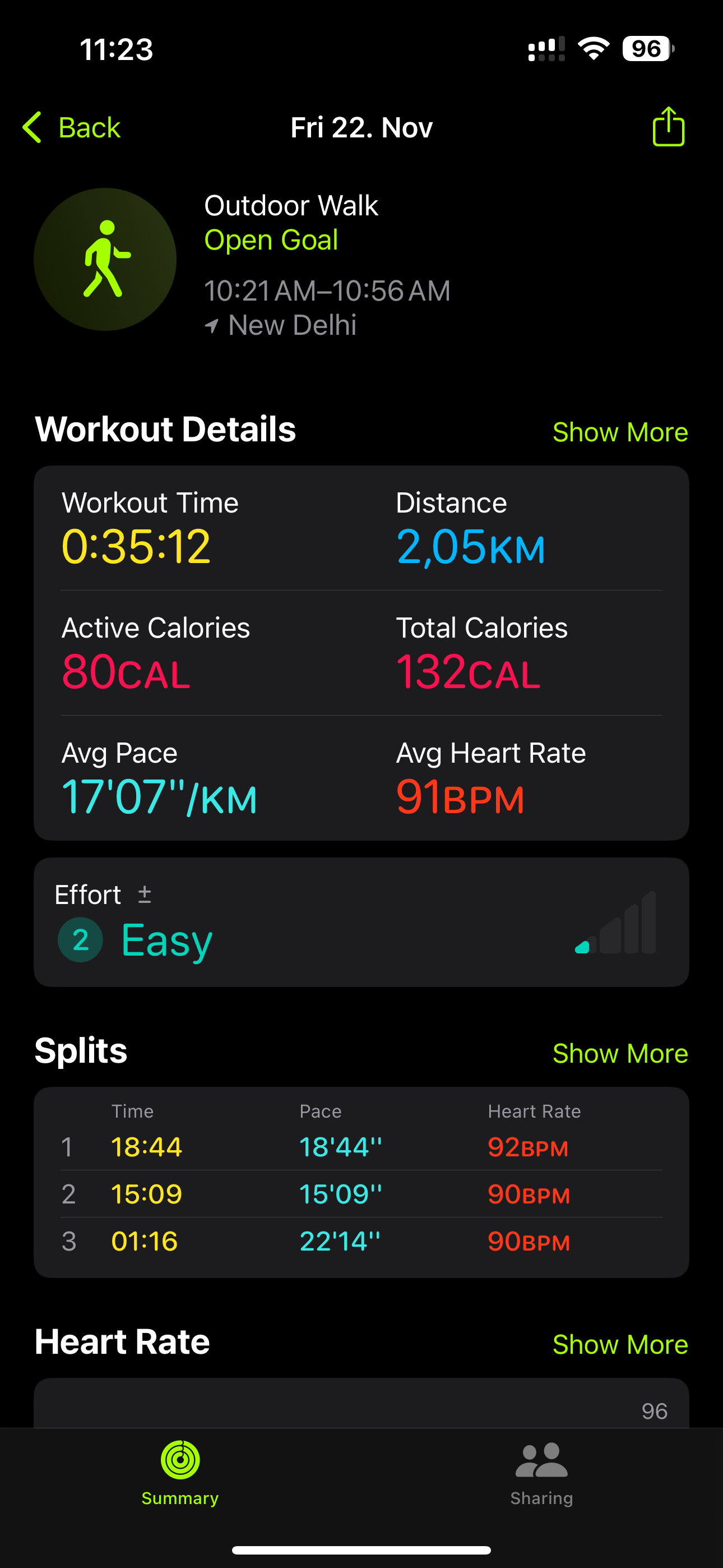This screenshot has width=723, height=1568.
Task: Share this workout summary
Action: [x=668, y=127]
